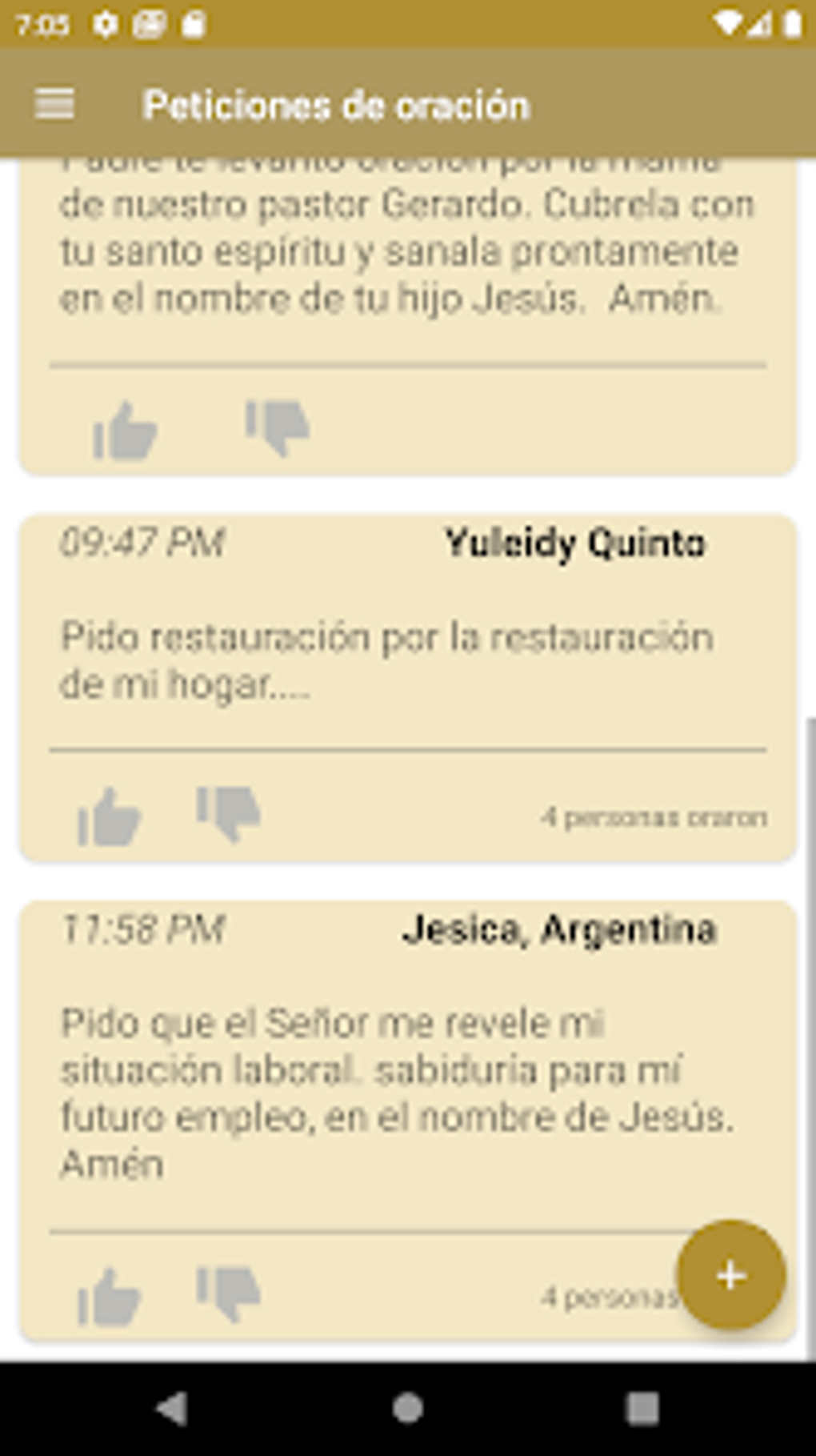Tap thumbs down on pastor Gerardo prayer

(x=277, y=427)
